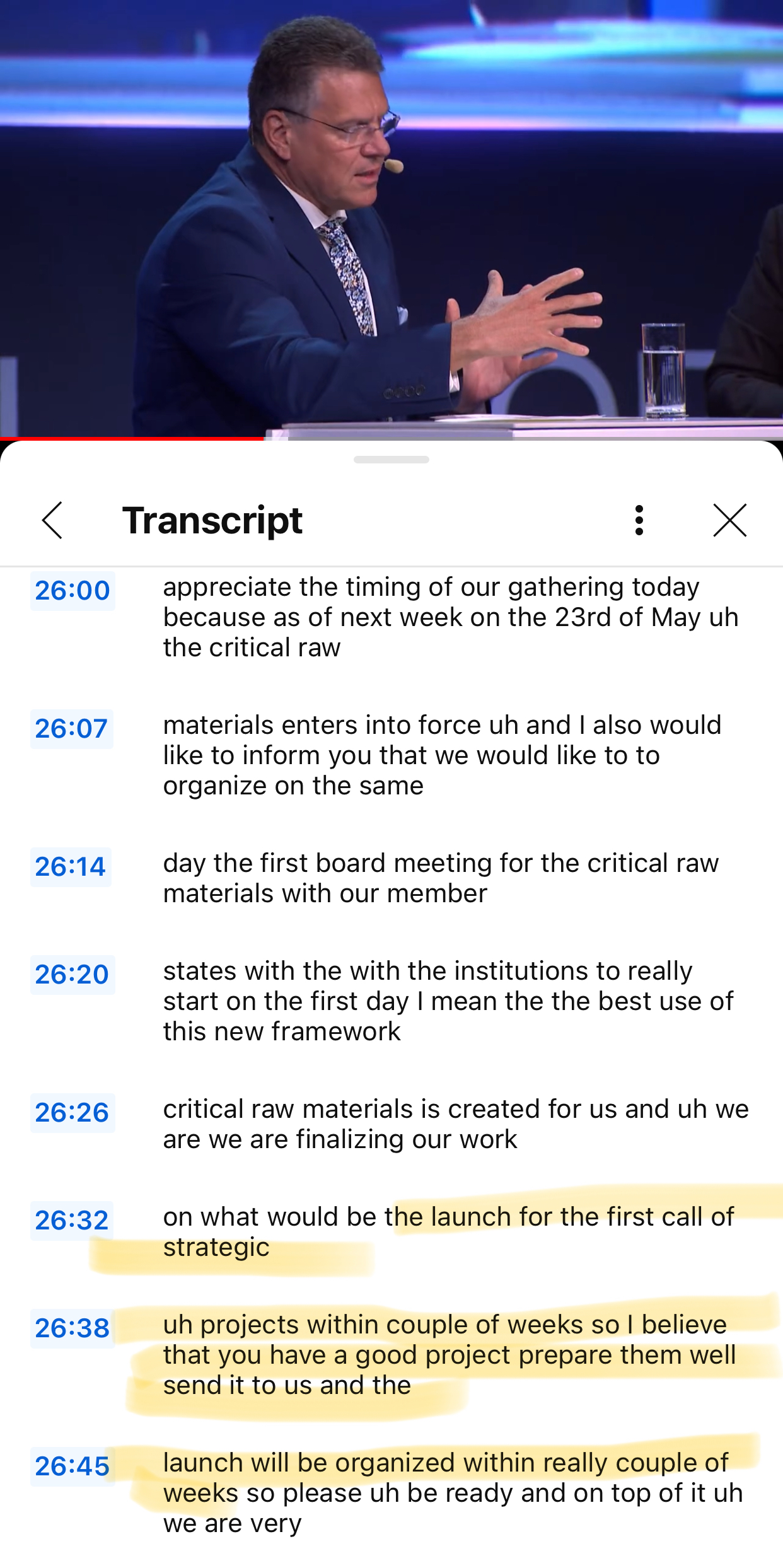The width and height of the screenshot is (783, 1568).
Task: Tap the video player to show controls
Action: click(x=391, y=214)
